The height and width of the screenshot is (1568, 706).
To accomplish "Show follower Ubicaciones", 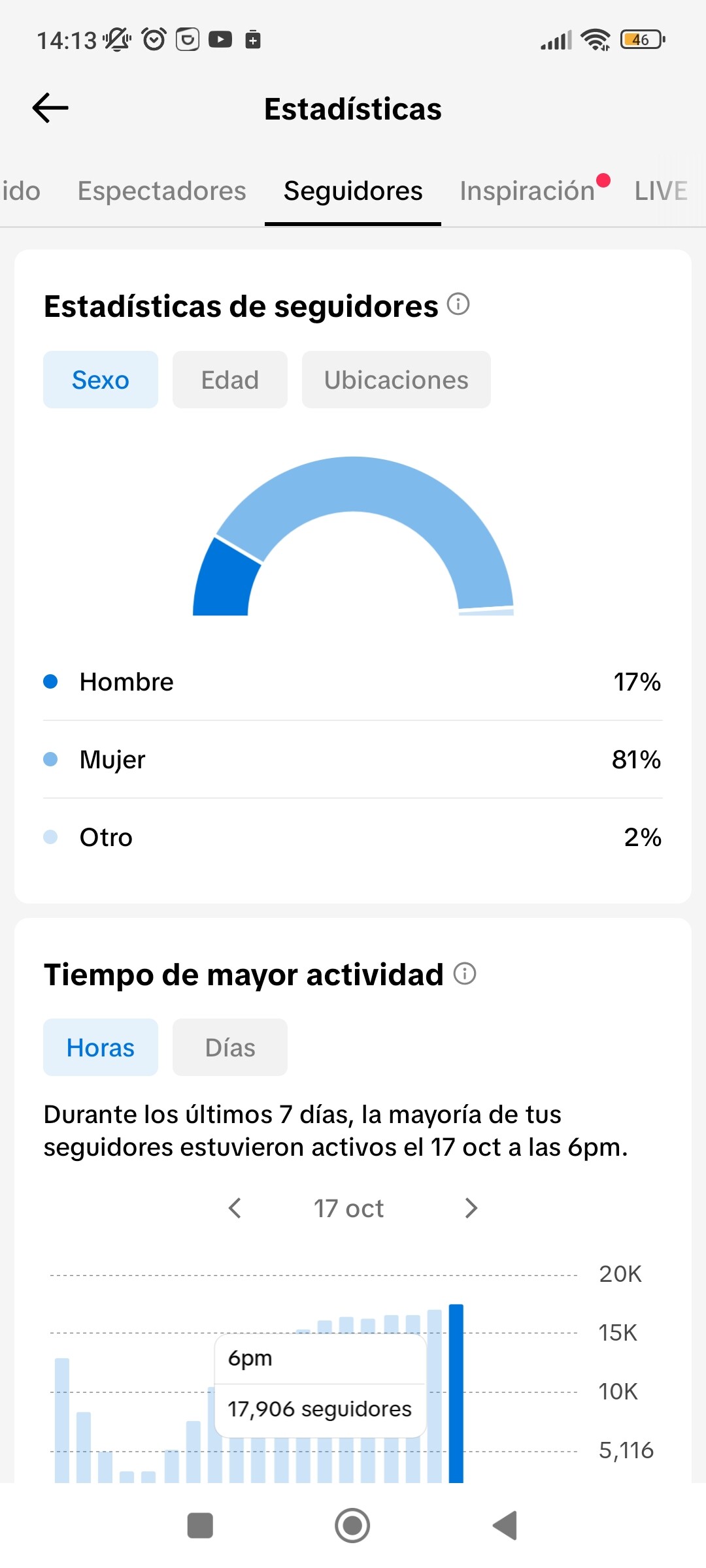I will [x=396, y=380].
